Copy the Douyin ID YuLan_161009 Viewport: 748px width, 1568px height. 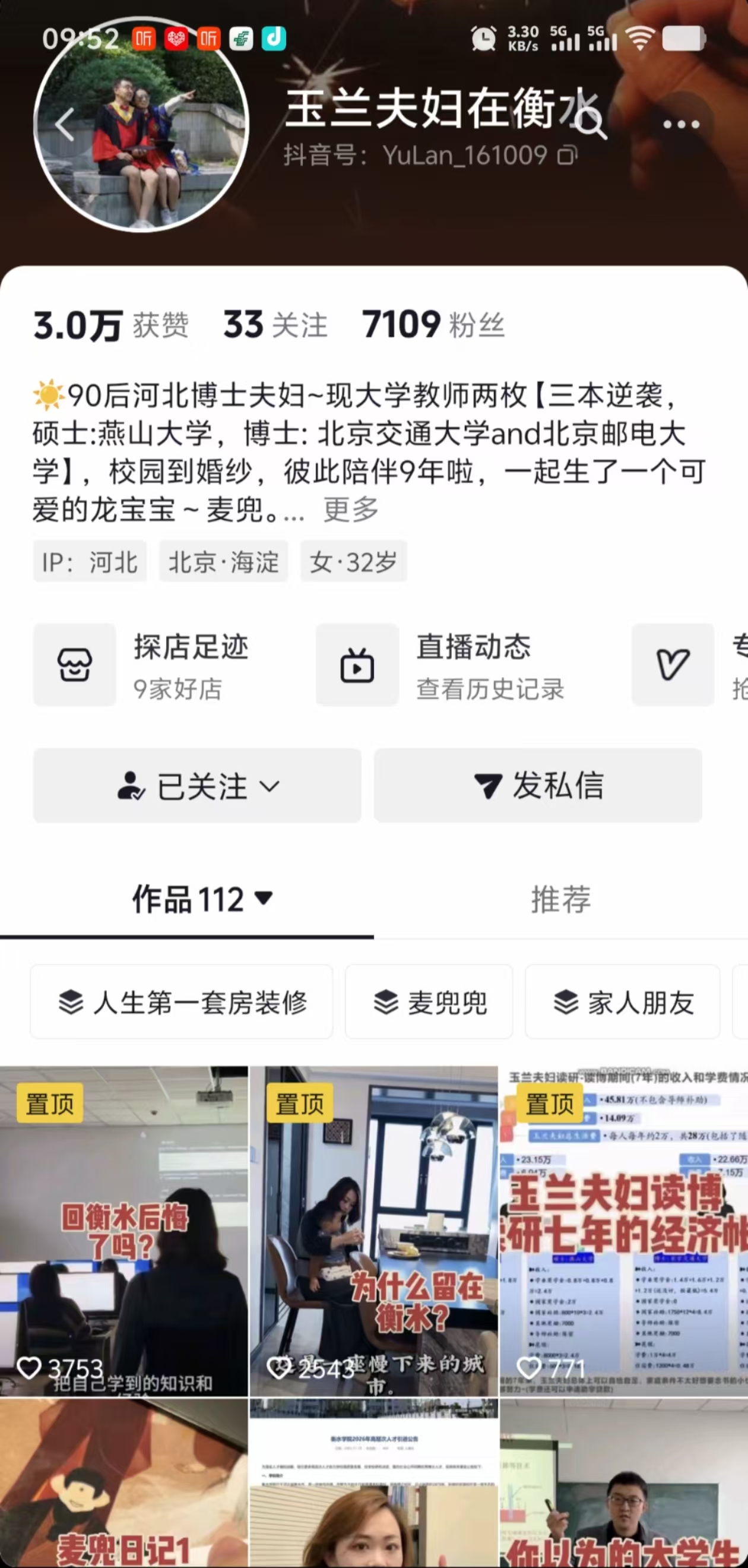point(568,155)
